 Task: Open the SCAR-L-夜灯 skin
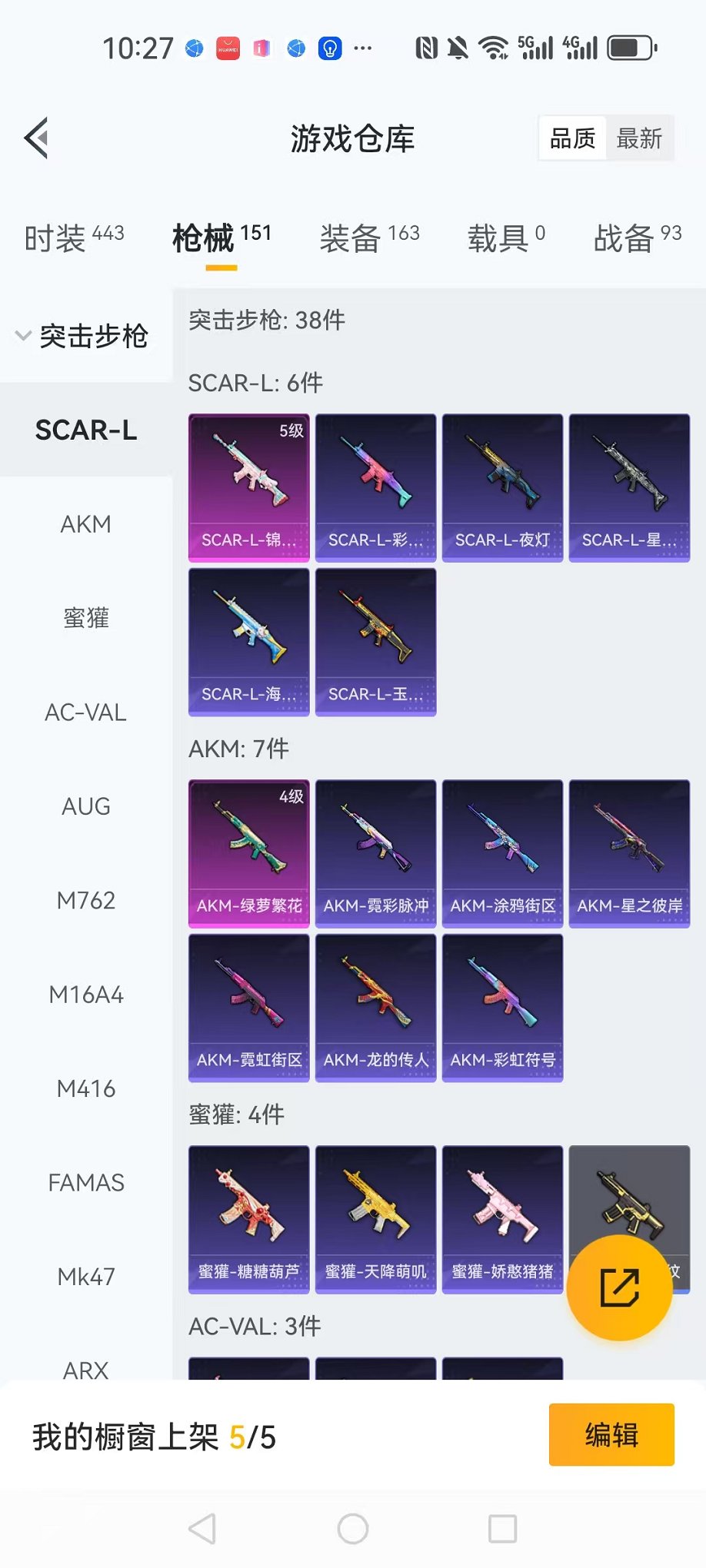[x=502, y=488]
